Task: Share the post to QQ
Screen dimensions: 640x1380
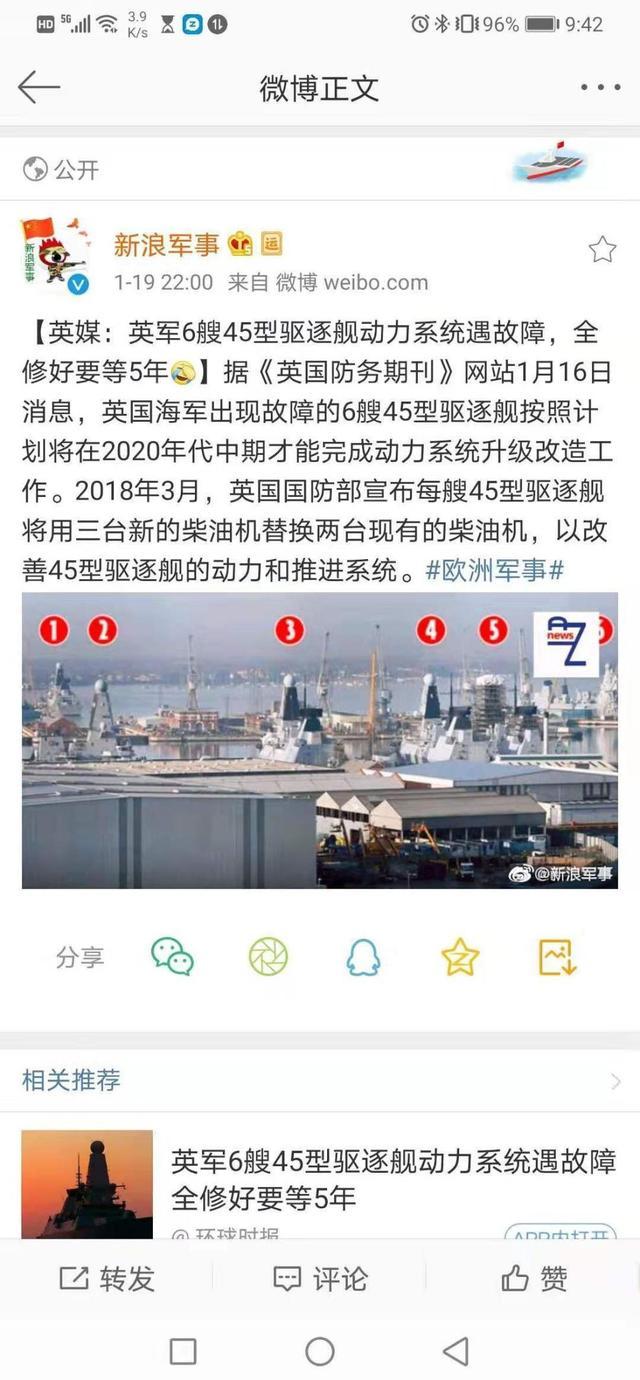Action: [363, 957]
